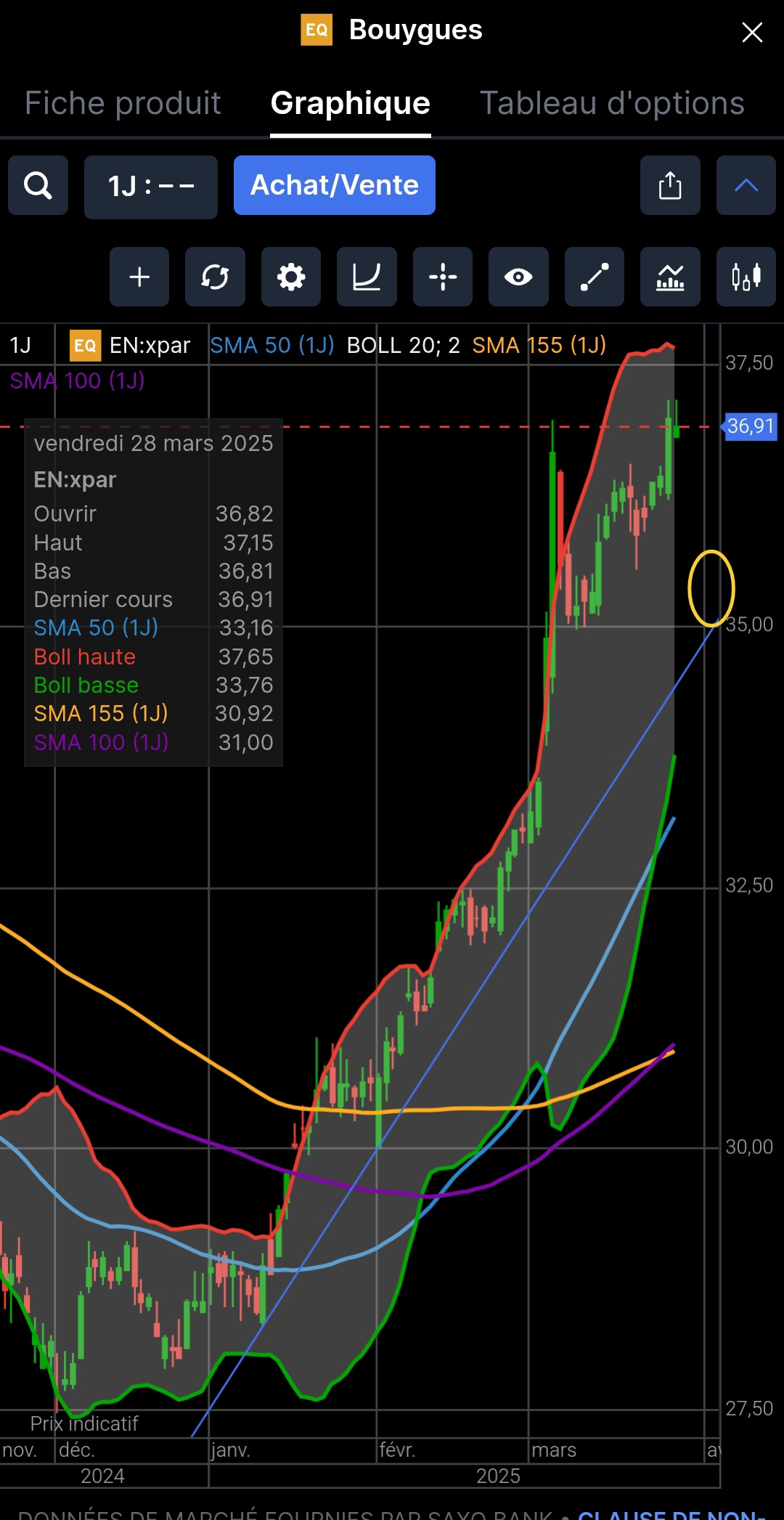
Task: Collapse the chart toolbar
Action: (x=746, y=186)
